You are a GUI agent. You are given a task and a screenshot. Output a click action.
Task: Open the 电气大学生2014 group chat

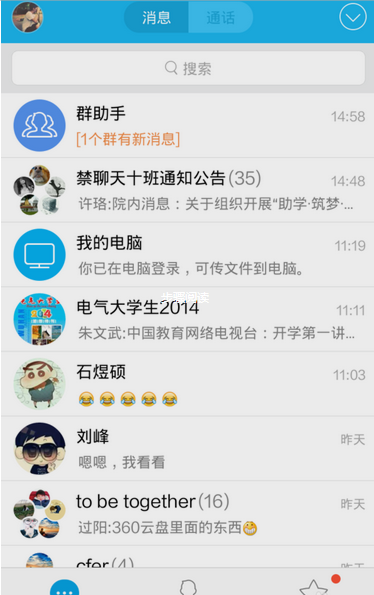point(187,319)
